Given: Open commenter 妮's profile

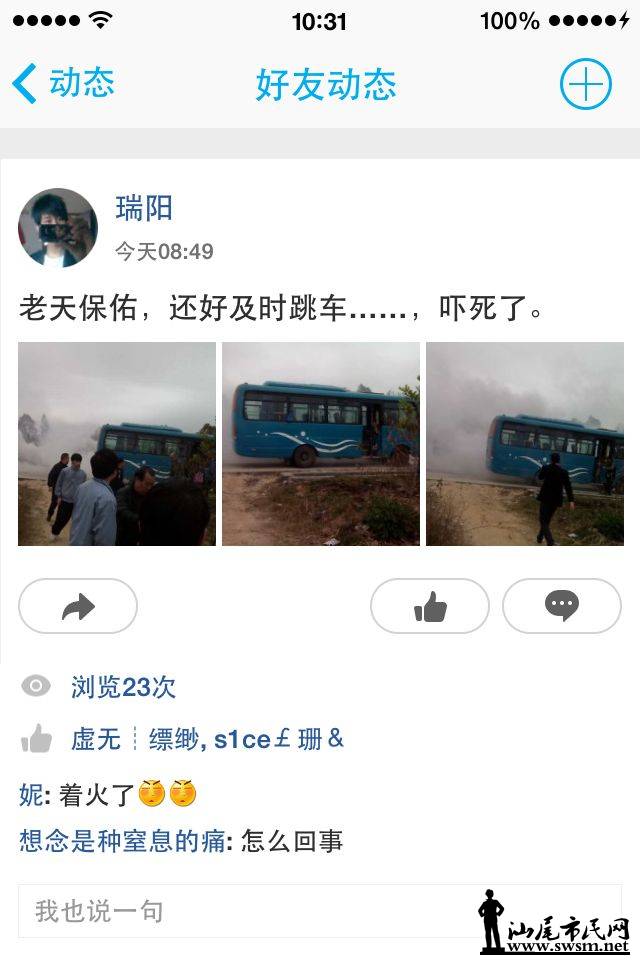Looking at the screenshot, I should click(x=30, y=796).
